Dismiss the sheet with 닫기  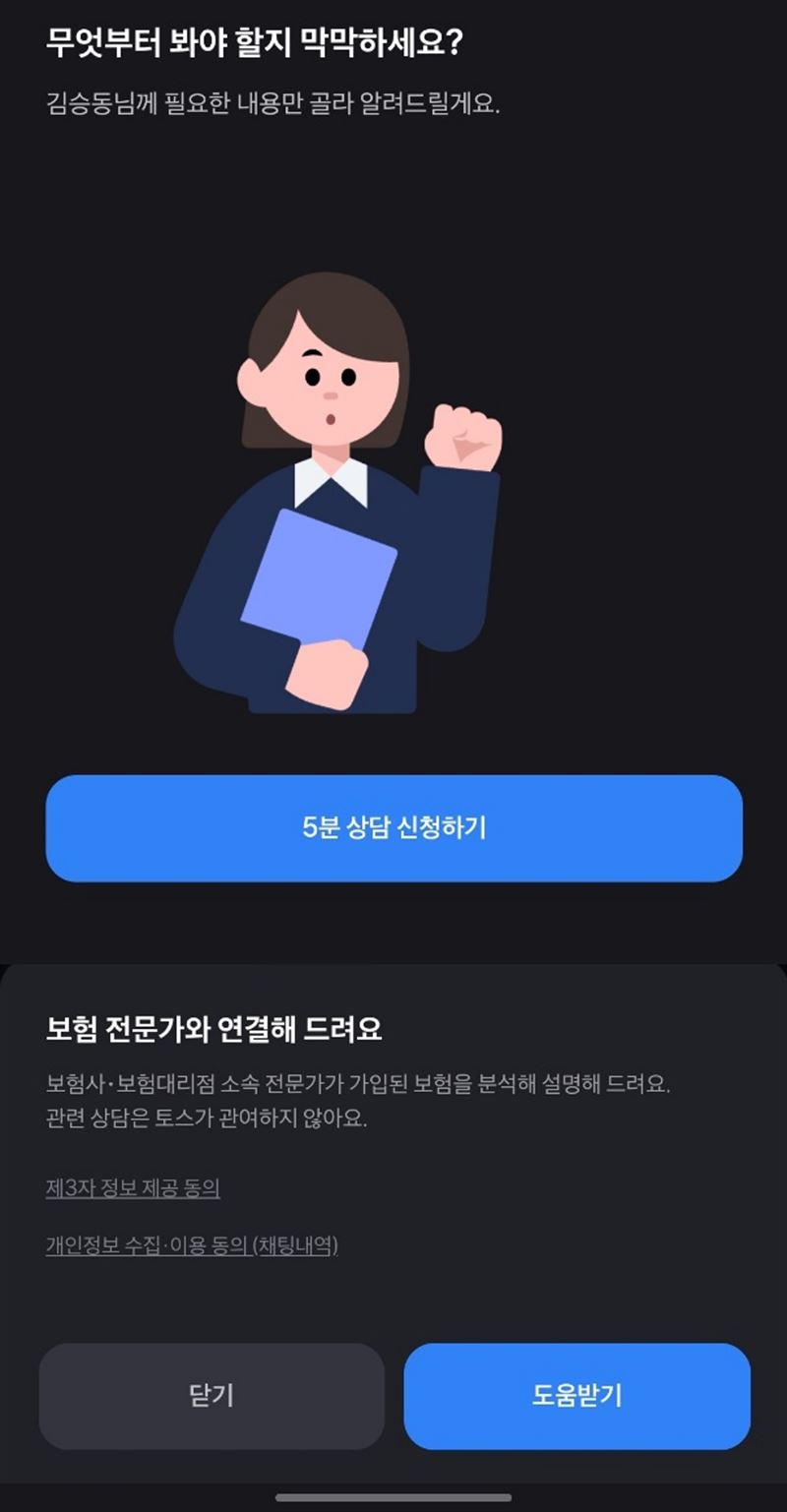click(212, 1396)
